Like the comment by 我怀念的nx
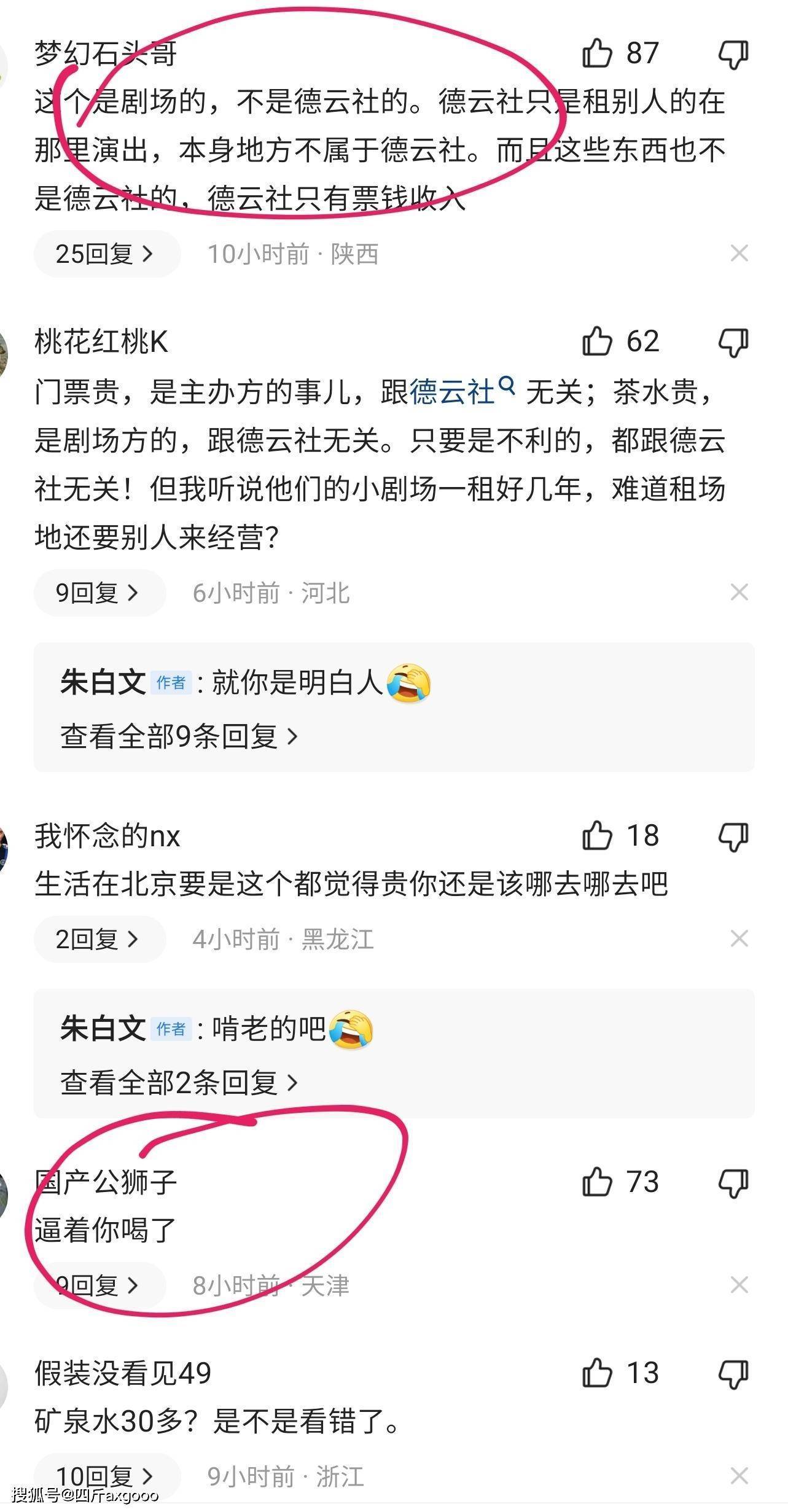Viewport: 788px width, 1512px height. pos(597,836)
